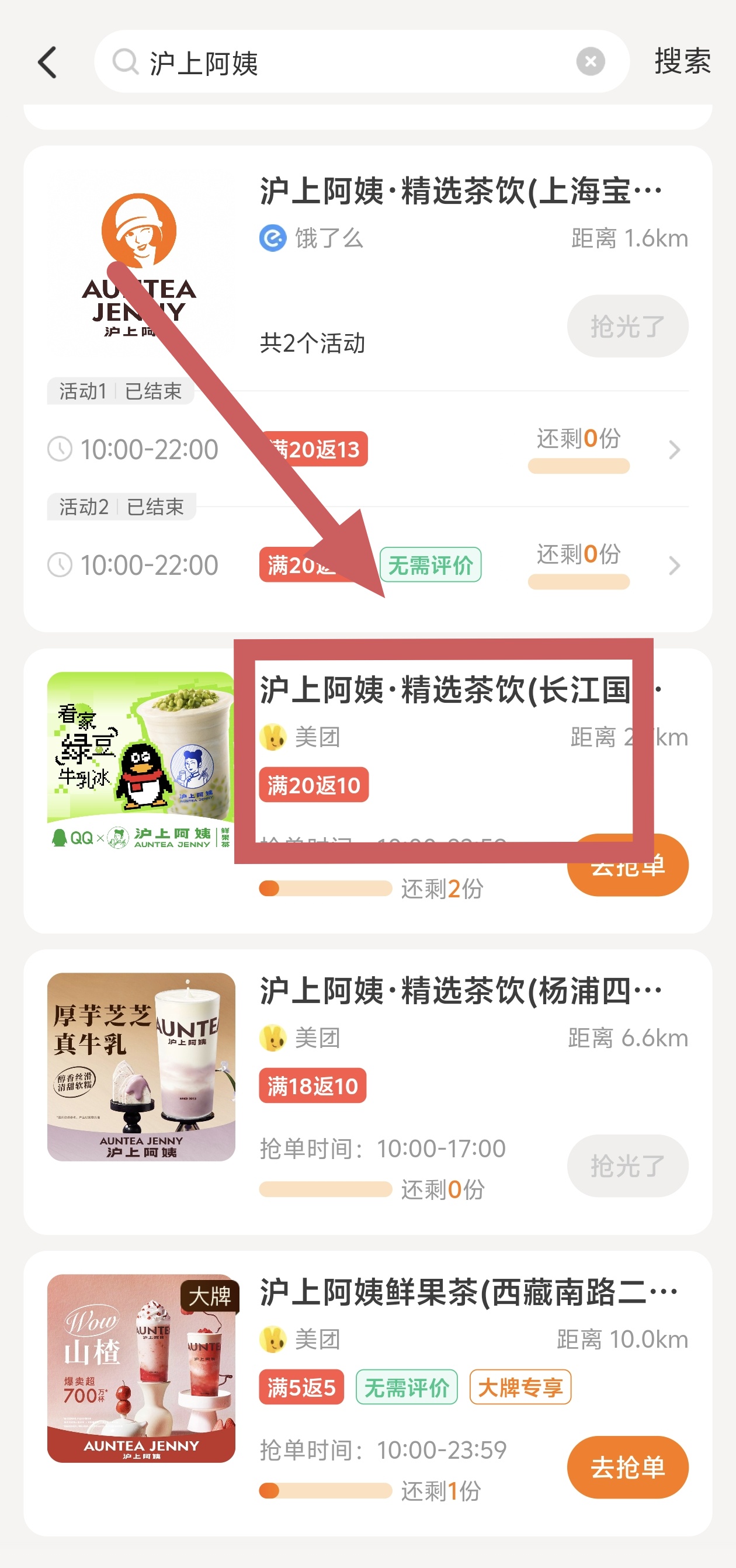Clear the search text with the X icon
Viewport: 736px width, 1568px height.
tap(590, 62)
